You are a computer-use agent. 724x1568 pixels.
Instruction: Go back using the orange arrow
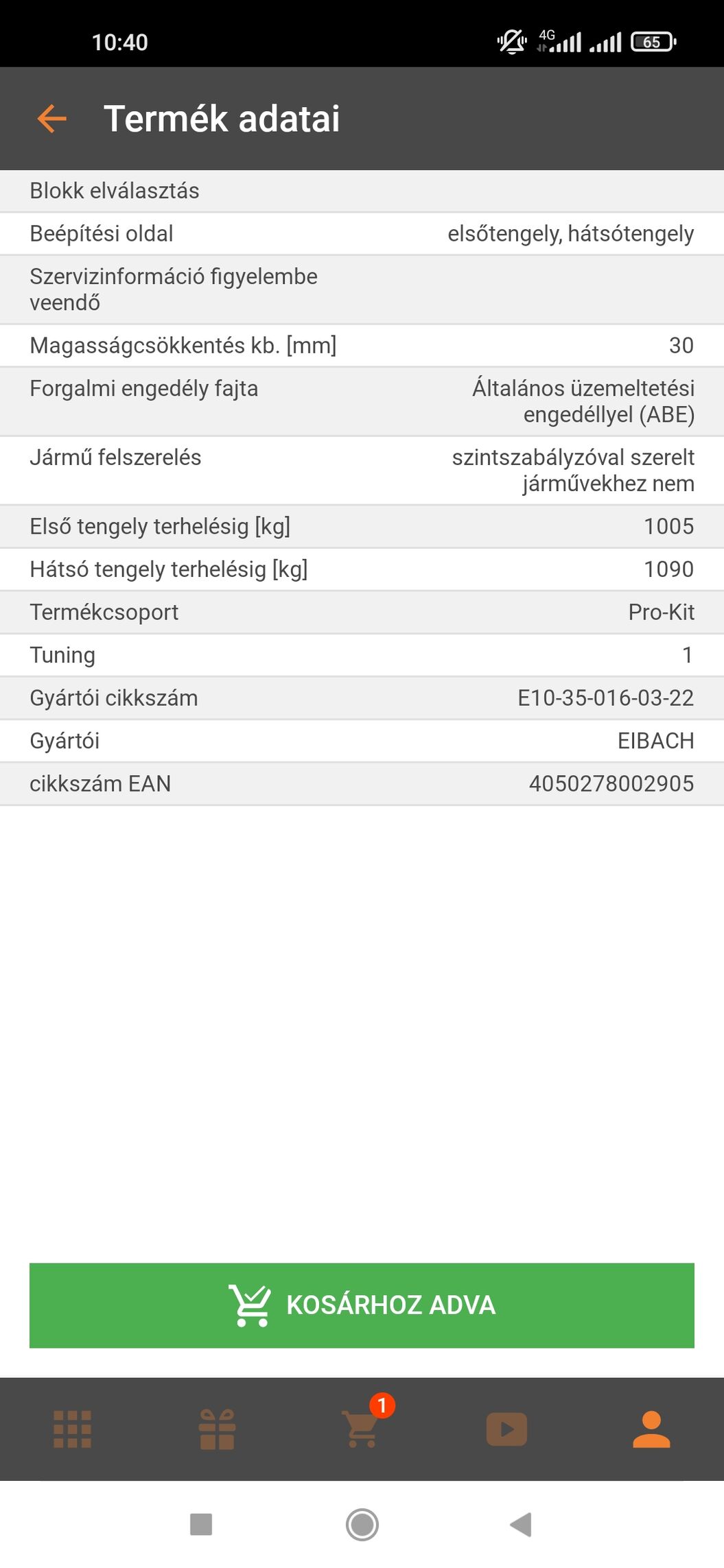pos(52,119)
